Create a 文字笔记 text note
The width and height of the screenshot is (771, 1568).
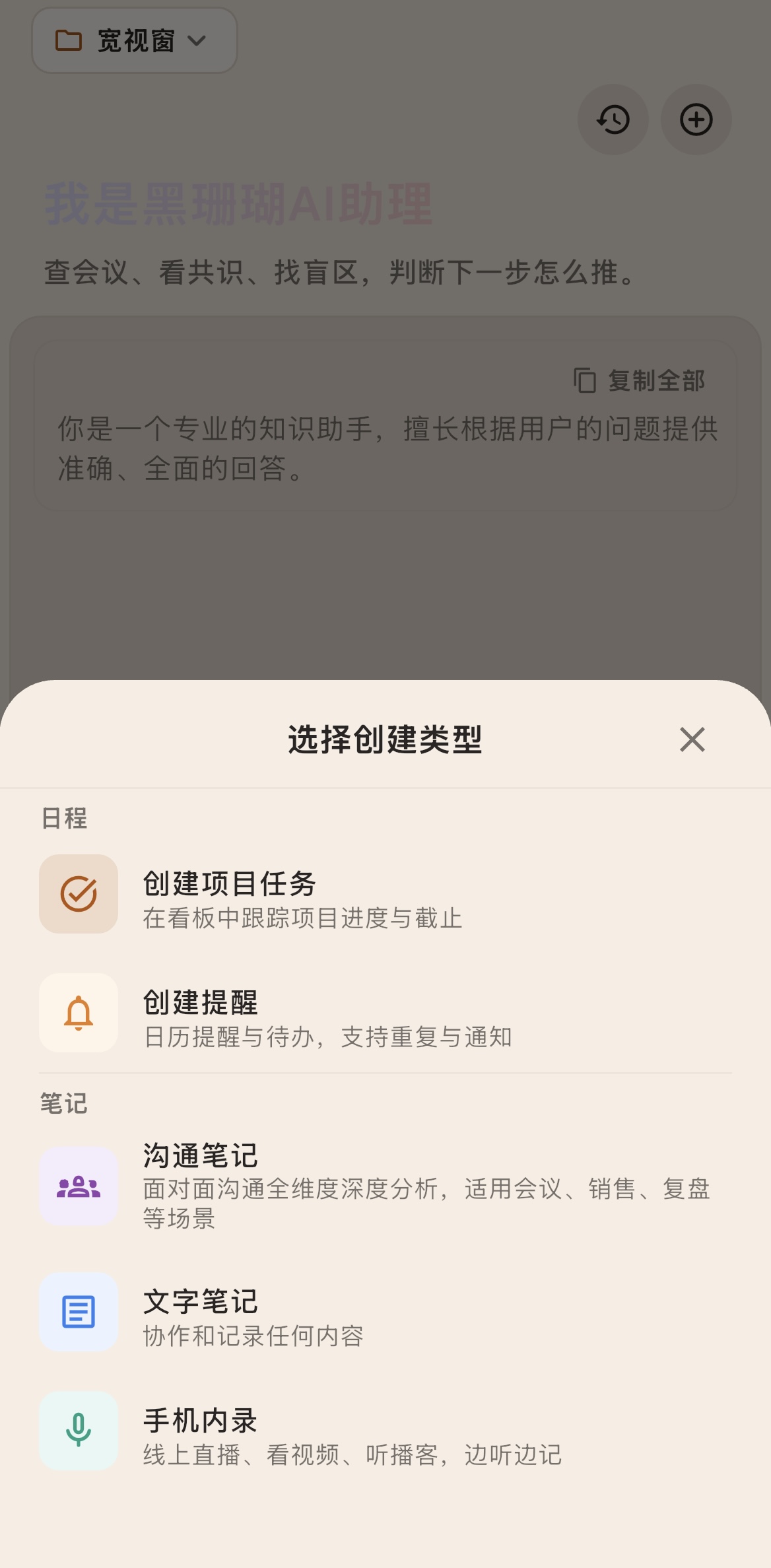click(385, 1312)
